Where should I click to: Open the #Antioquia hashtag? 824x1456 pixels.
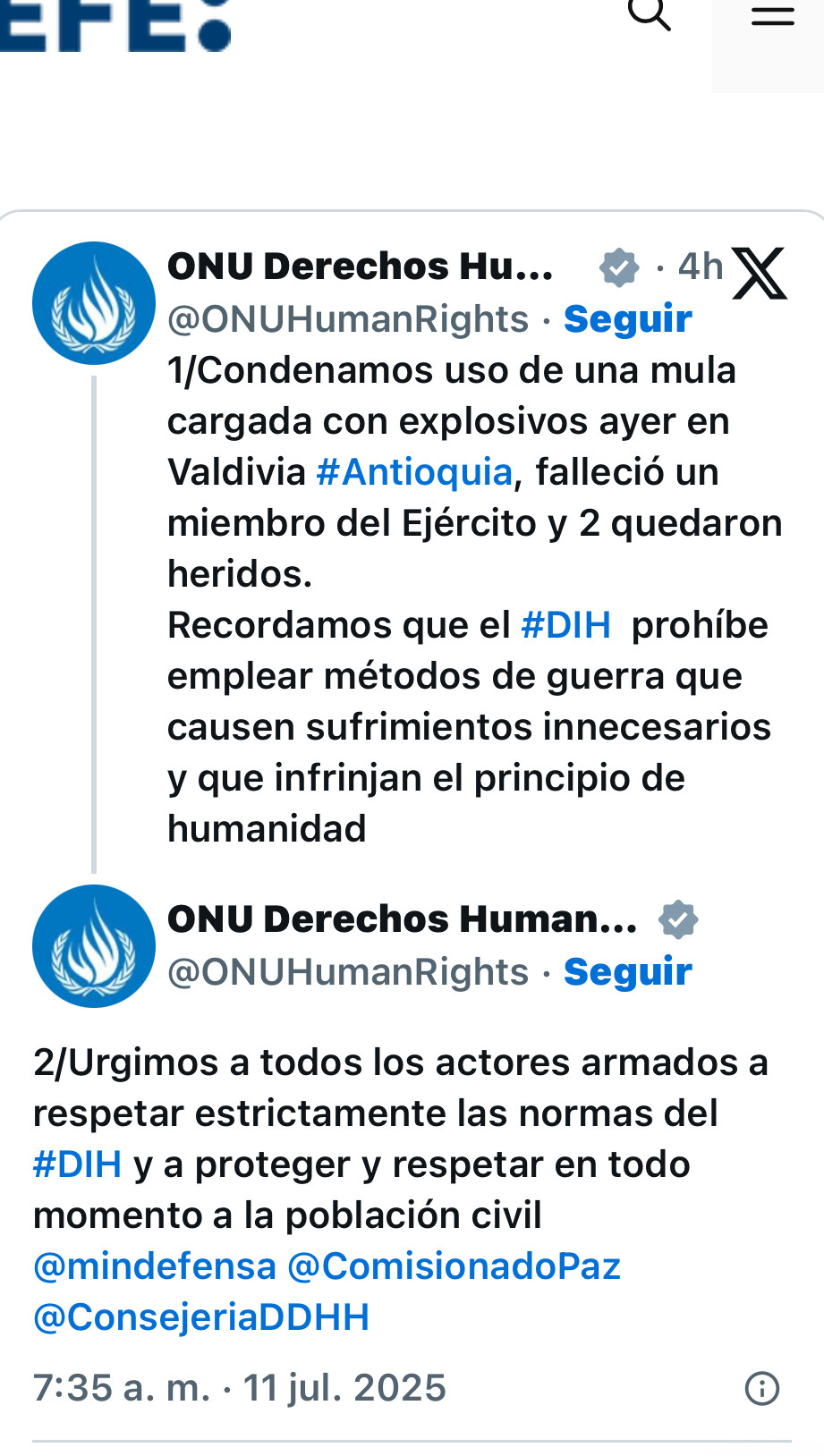[414, 472]
